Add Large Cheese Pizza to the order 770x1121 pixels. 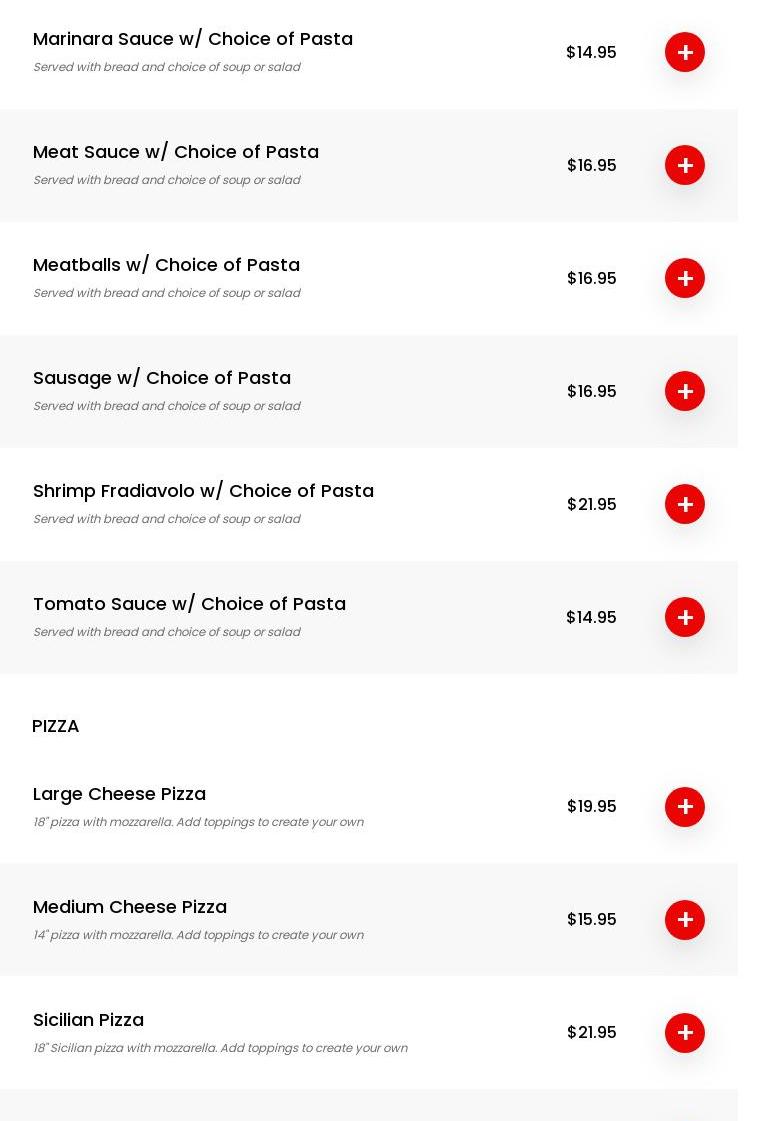tap(685, 807)
